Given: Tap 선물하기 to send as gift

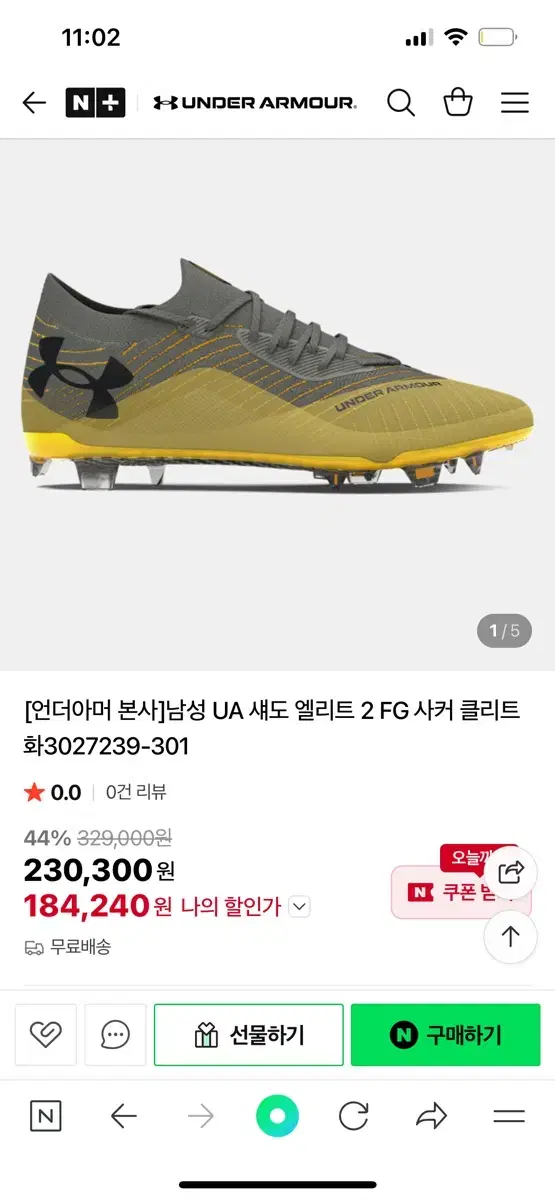Looking at the screenshot, I should click(249, 1035).
